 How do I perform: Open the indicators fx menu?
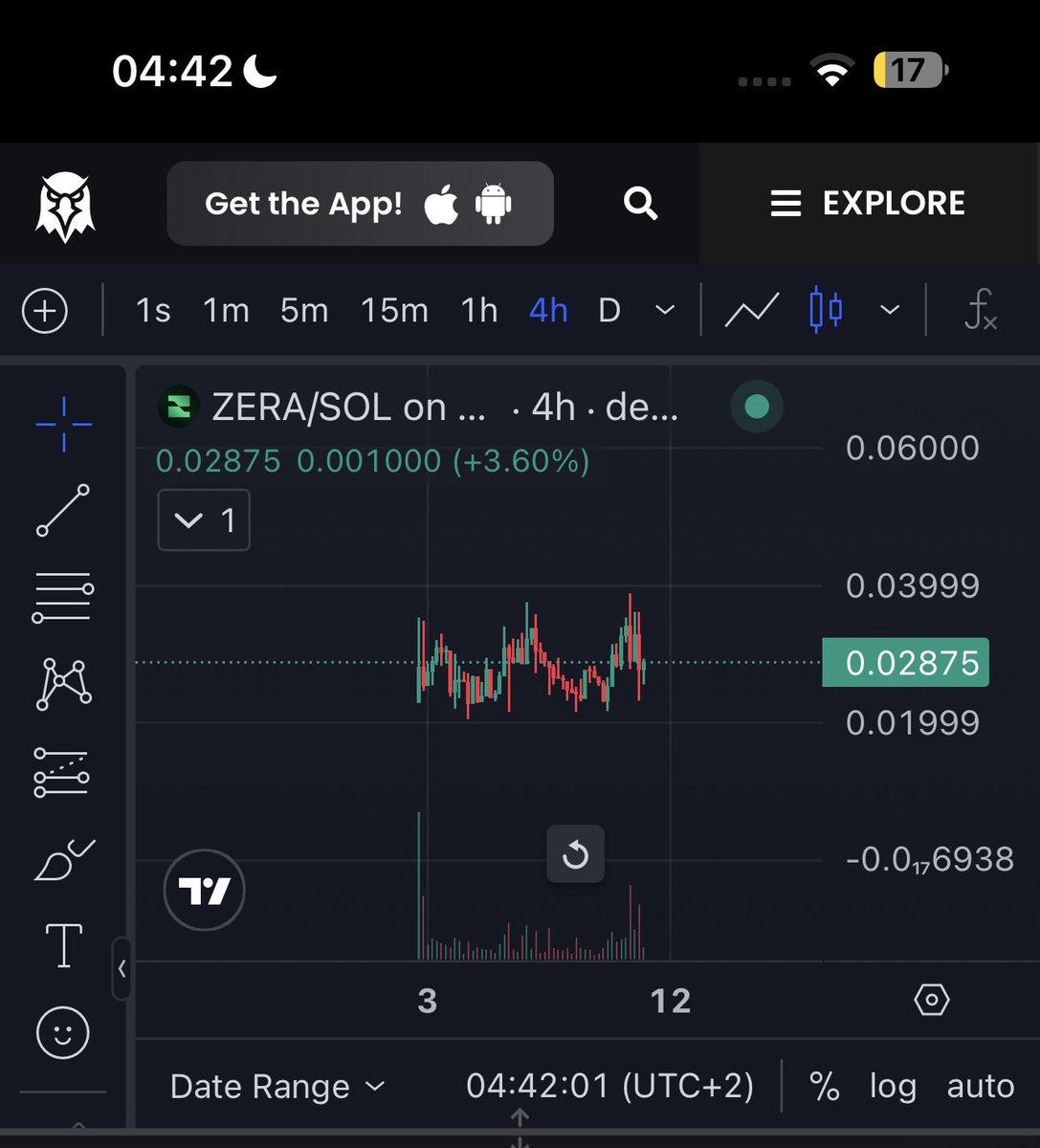point(981,311)
